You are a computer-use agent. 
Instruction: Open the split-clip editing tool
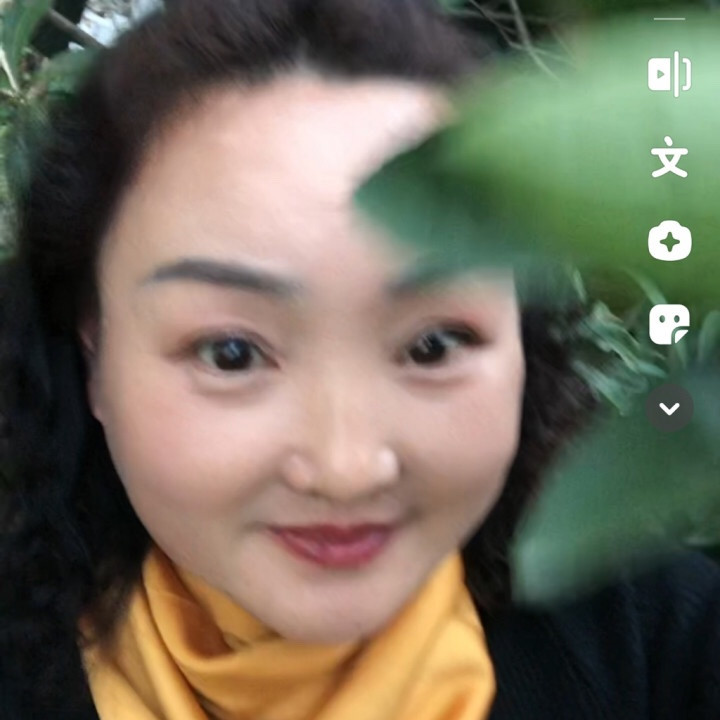pos(669,74)
